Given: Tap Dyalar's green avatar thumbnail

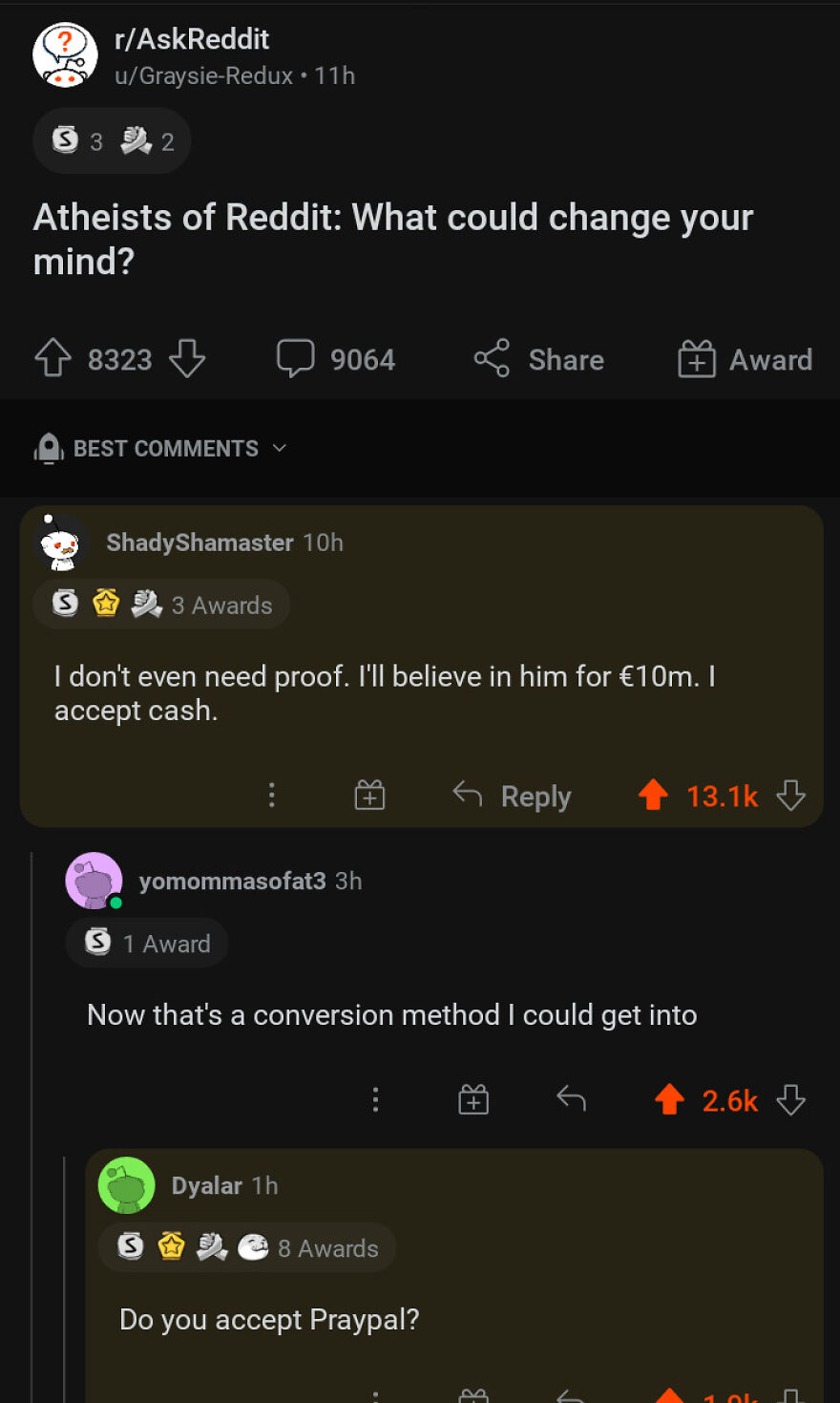Looking at the screenshot, I should point(128,1184).
